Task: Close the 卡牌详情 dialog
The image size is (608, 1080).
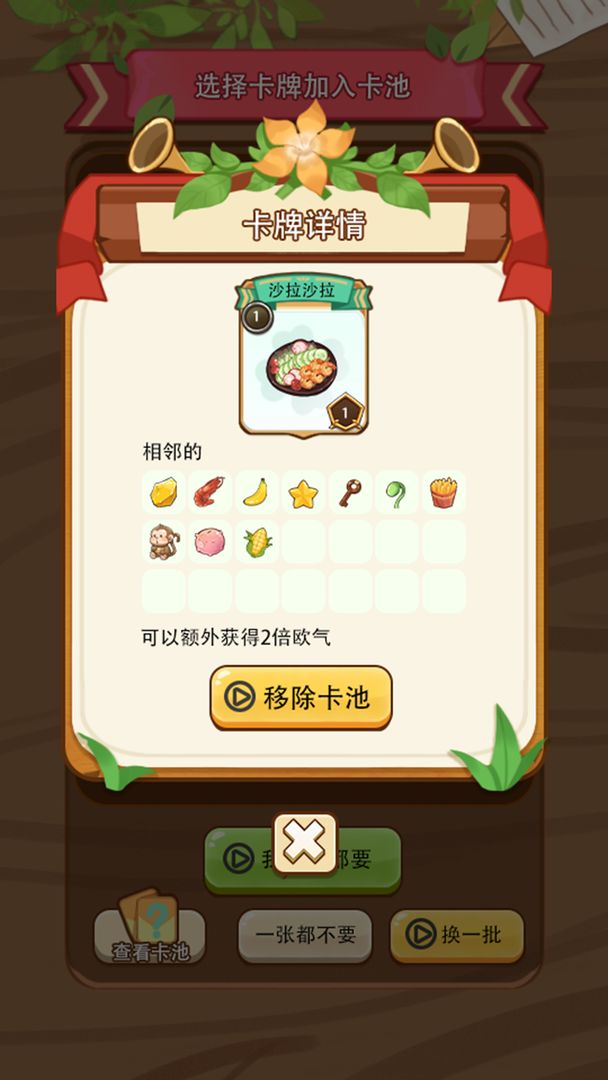Action: pyautogui.click(x=304, y=844)
